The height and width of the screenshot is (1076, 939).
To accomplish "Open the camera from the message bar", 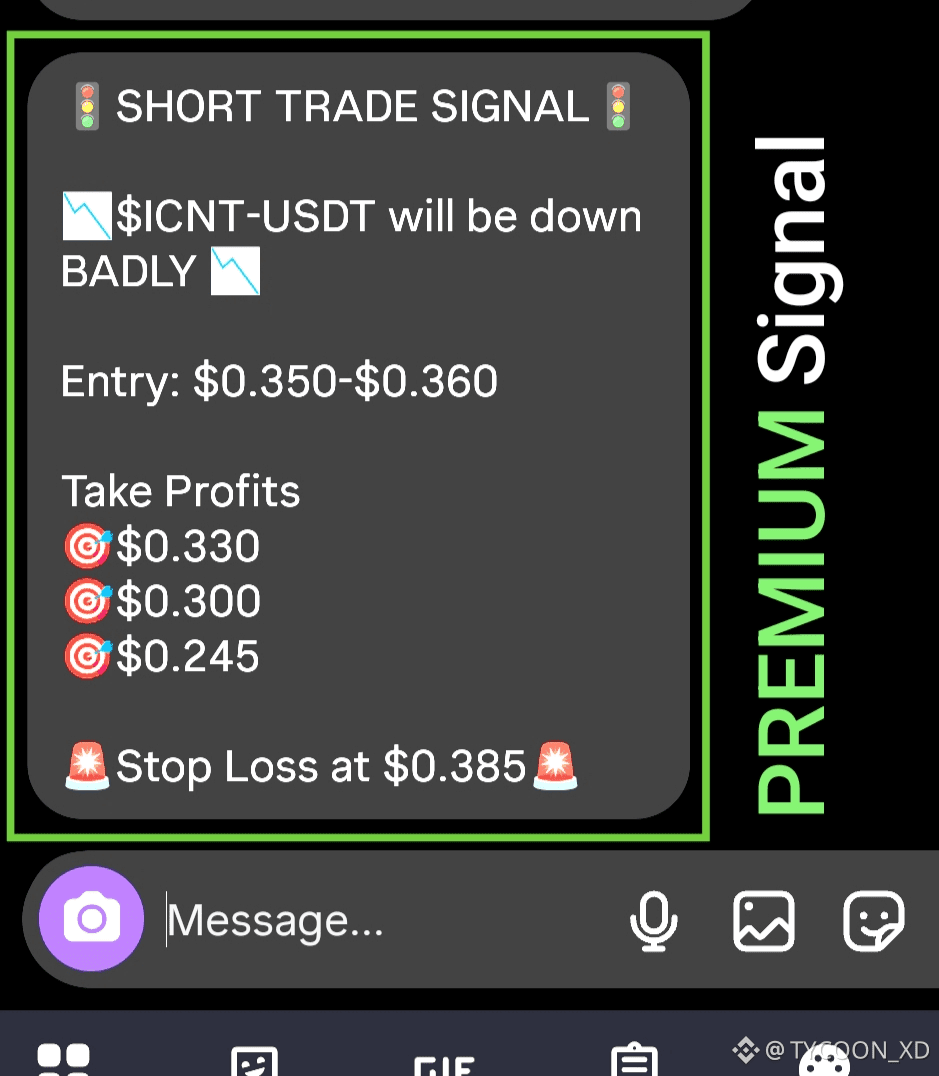I will (x=91, y=918).
